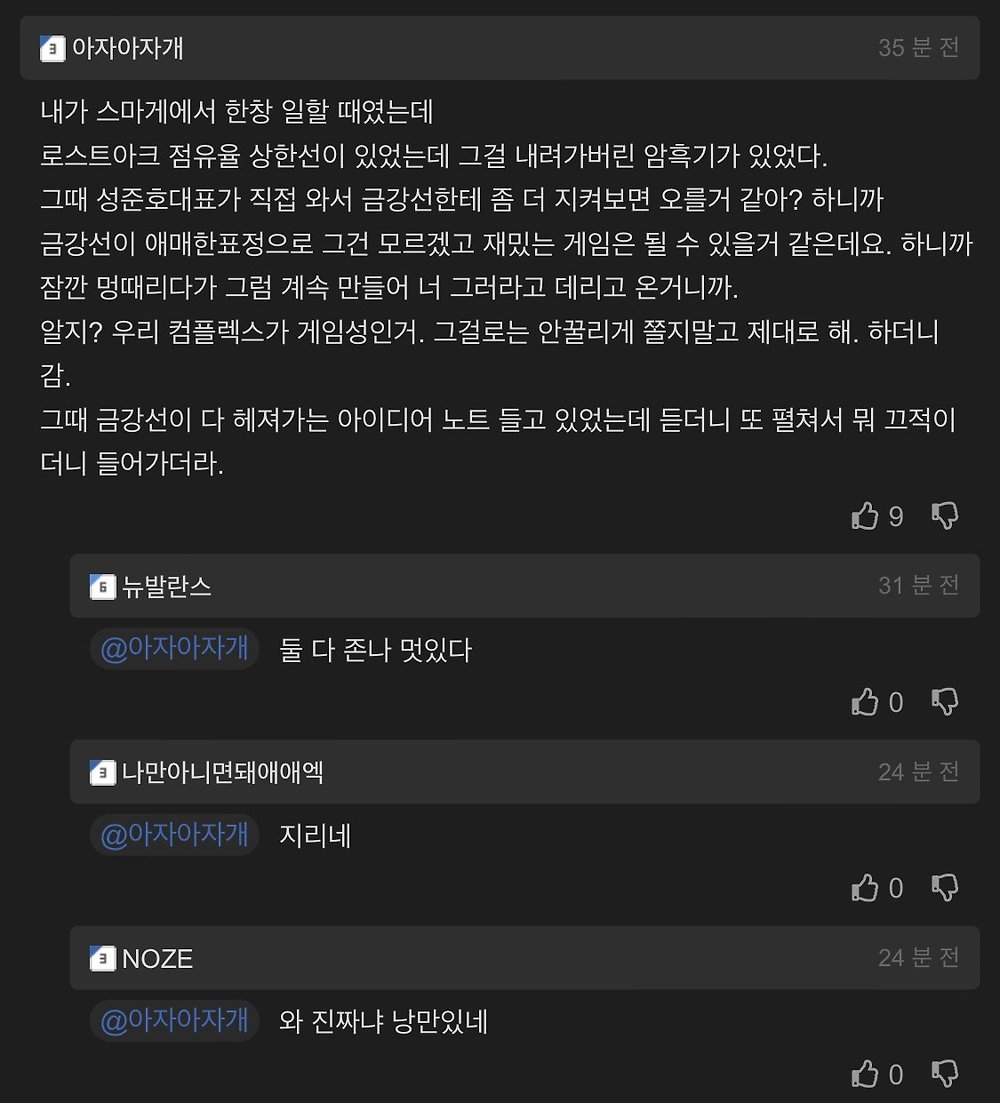Tap the @아자아자개 mention in 나만아니면돼애애엑's reply
This screenshot has height=1103, width=1000.
[x=175, y=834]
